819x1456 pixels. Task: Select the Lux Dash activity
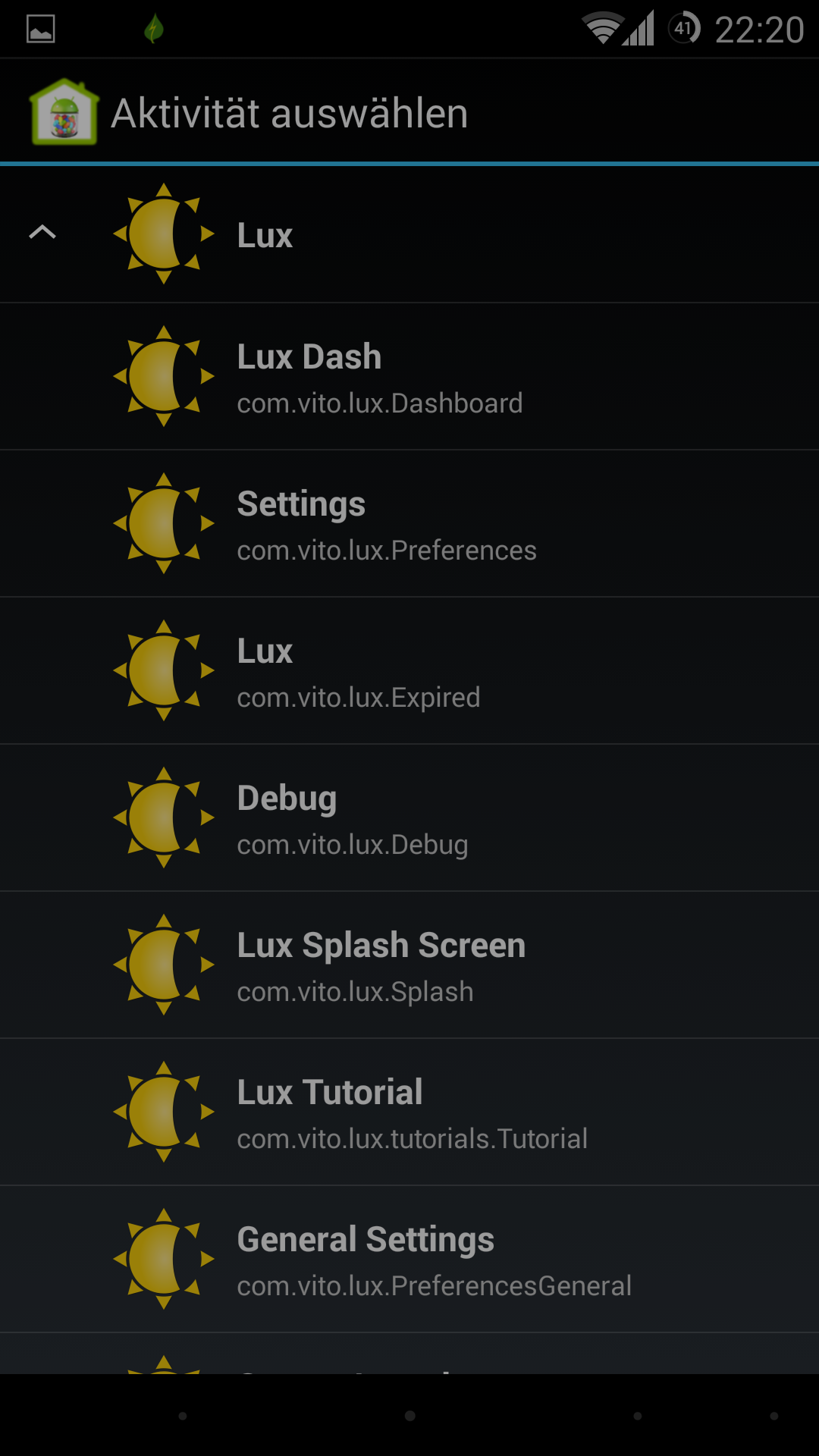[409, 377]
